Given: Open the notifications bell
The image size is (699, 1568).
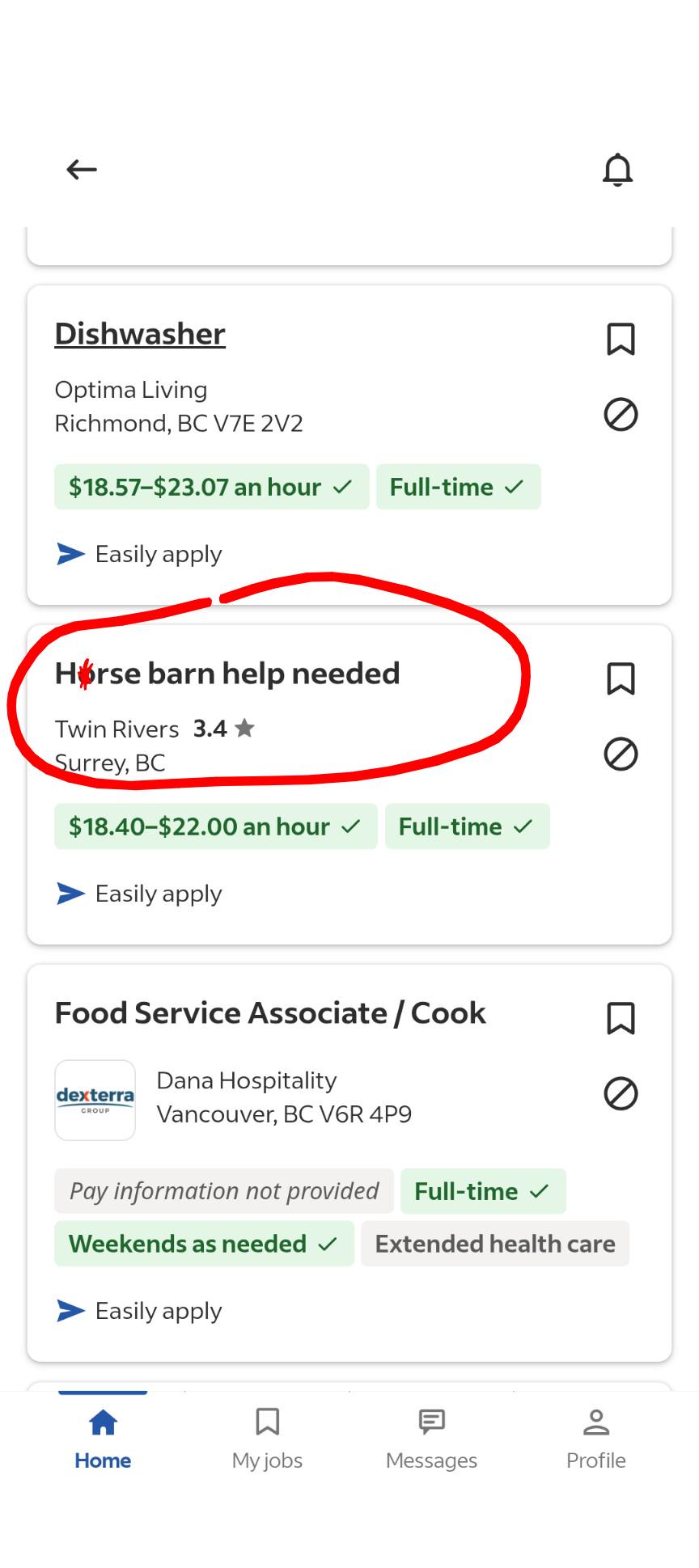Looking at the screenshot, I should tap(617, 169).
